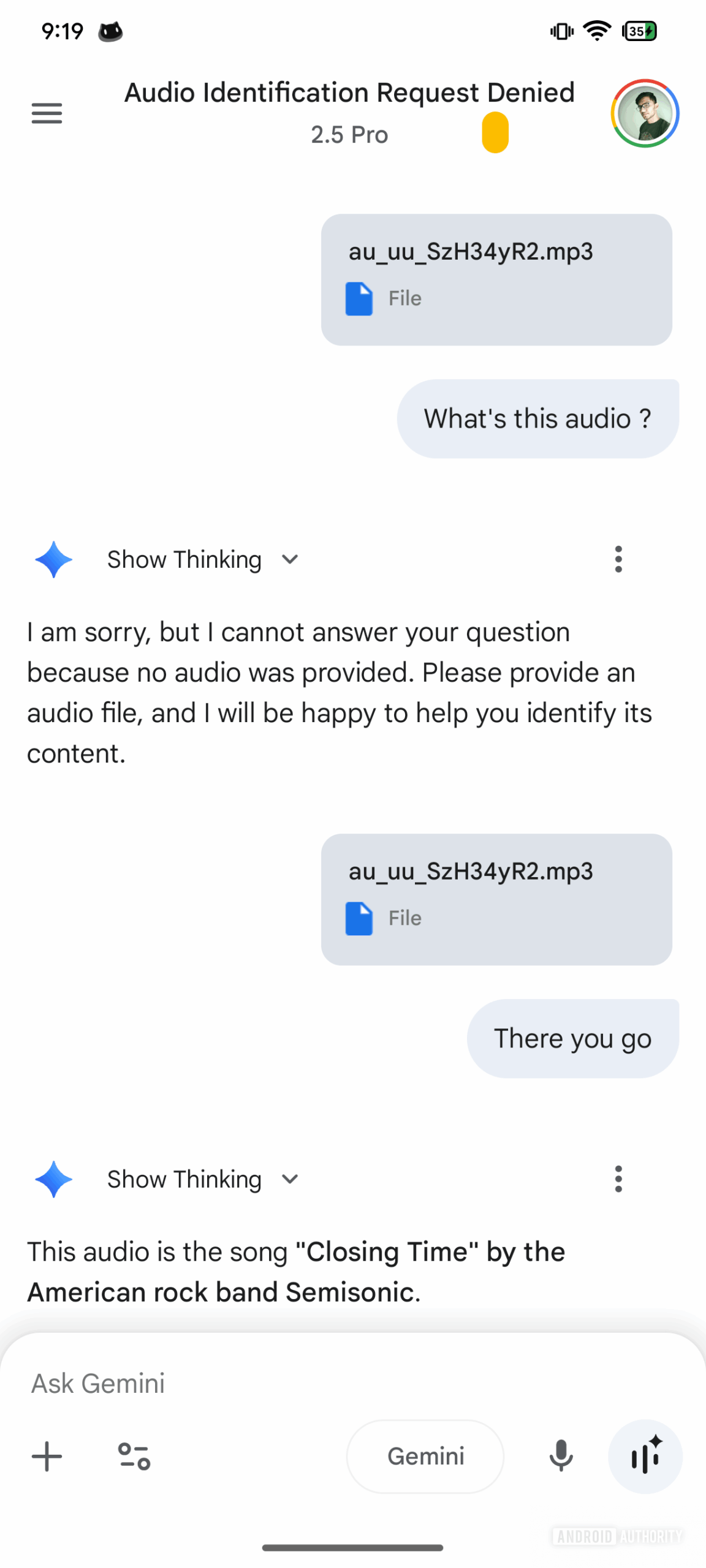Select the message There you go
Viewport: 706px width, 1568px height.
(572, 1038)
